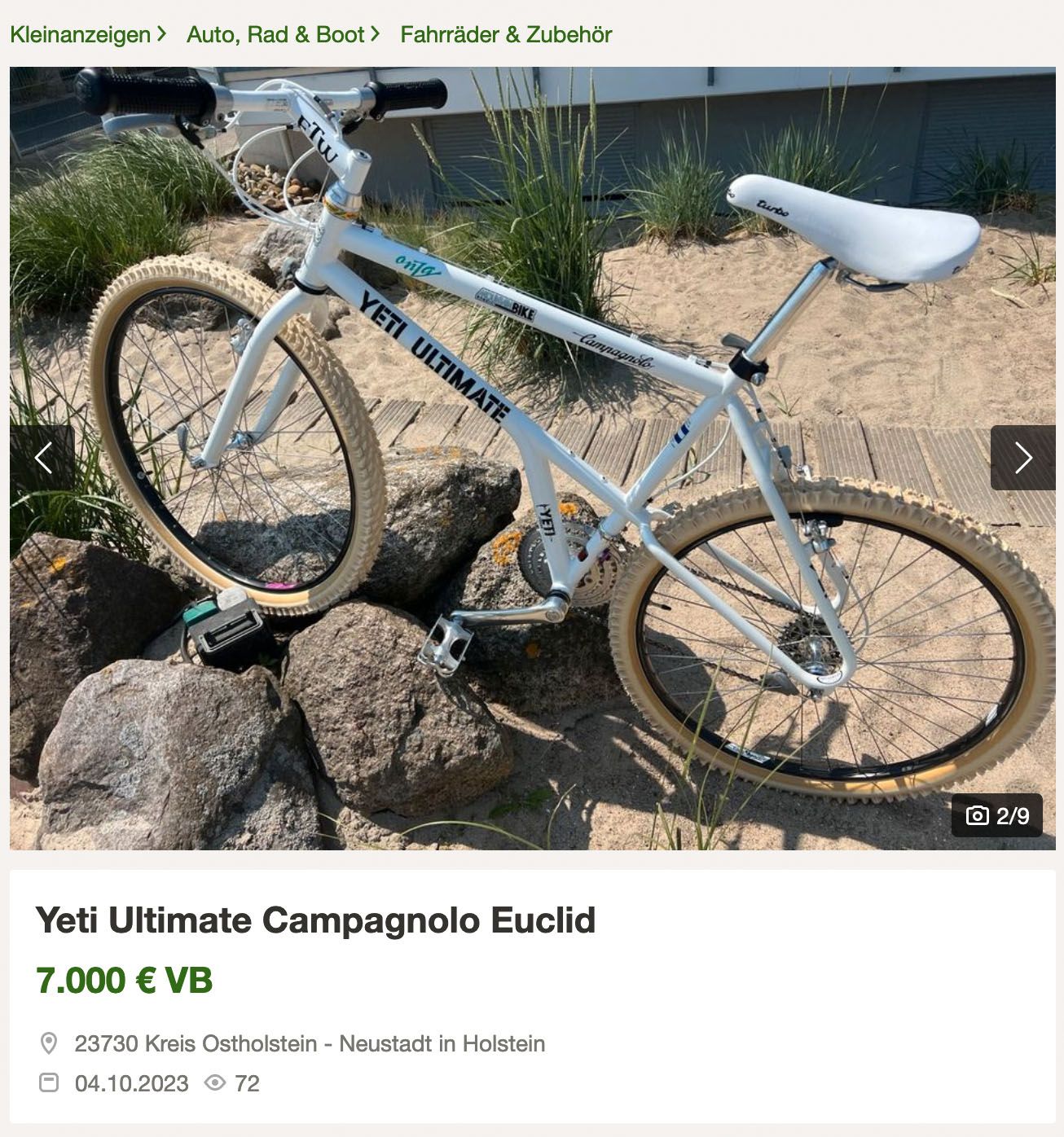Open Fahrräder & Zubehör category
Image resolution: width=1064 pixels, height=1137 pixels.
point(506,35)
